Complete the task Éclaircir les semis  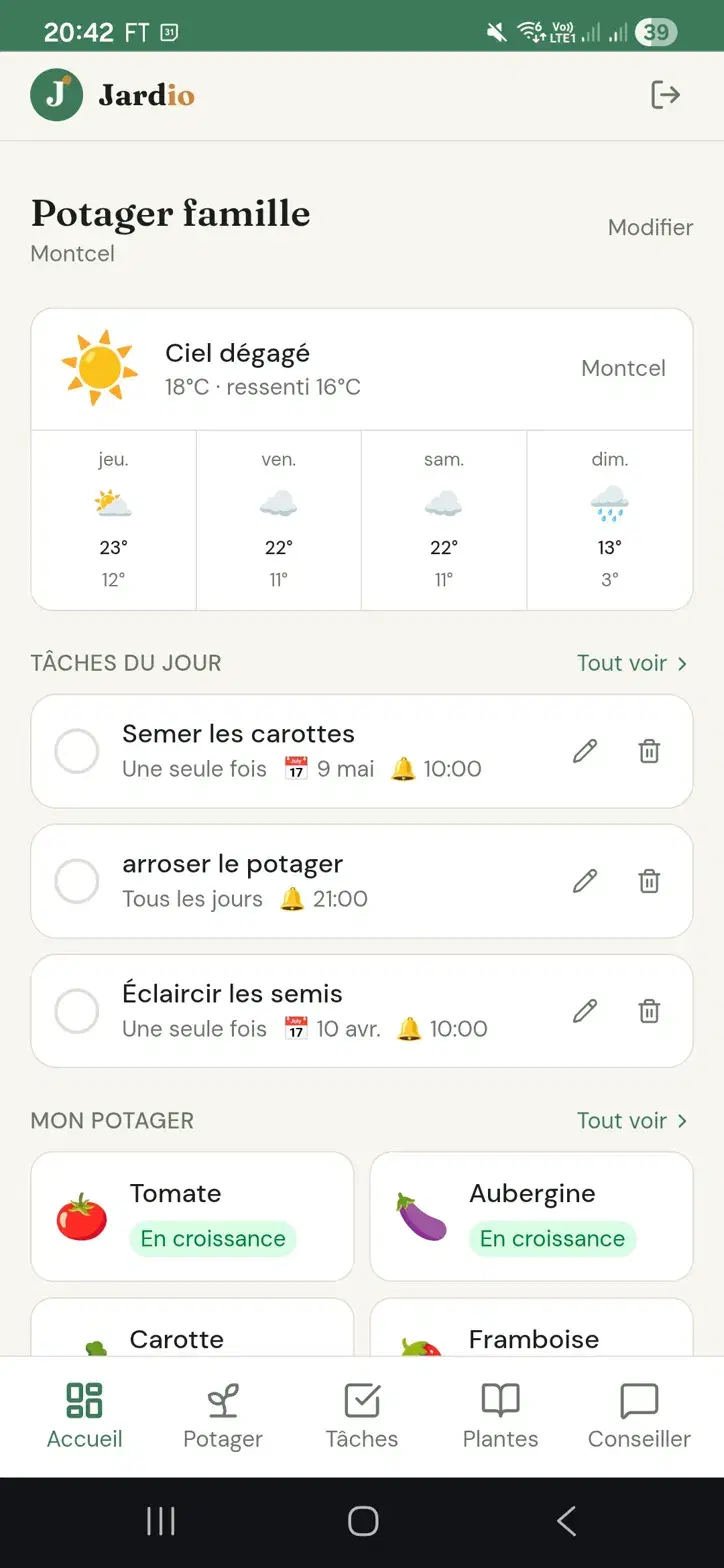click(77, 1011)
